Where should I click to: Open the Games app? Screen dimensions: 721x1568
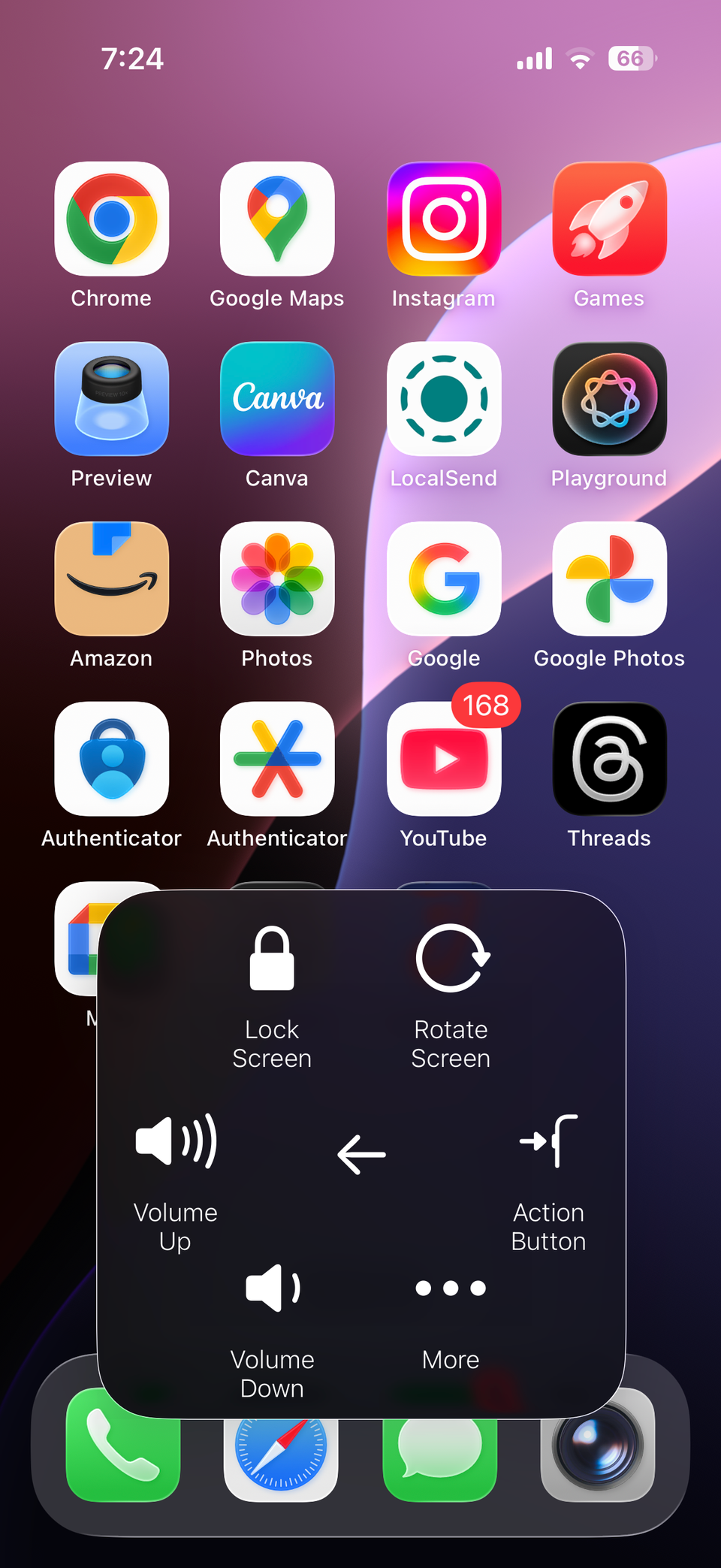609,219
